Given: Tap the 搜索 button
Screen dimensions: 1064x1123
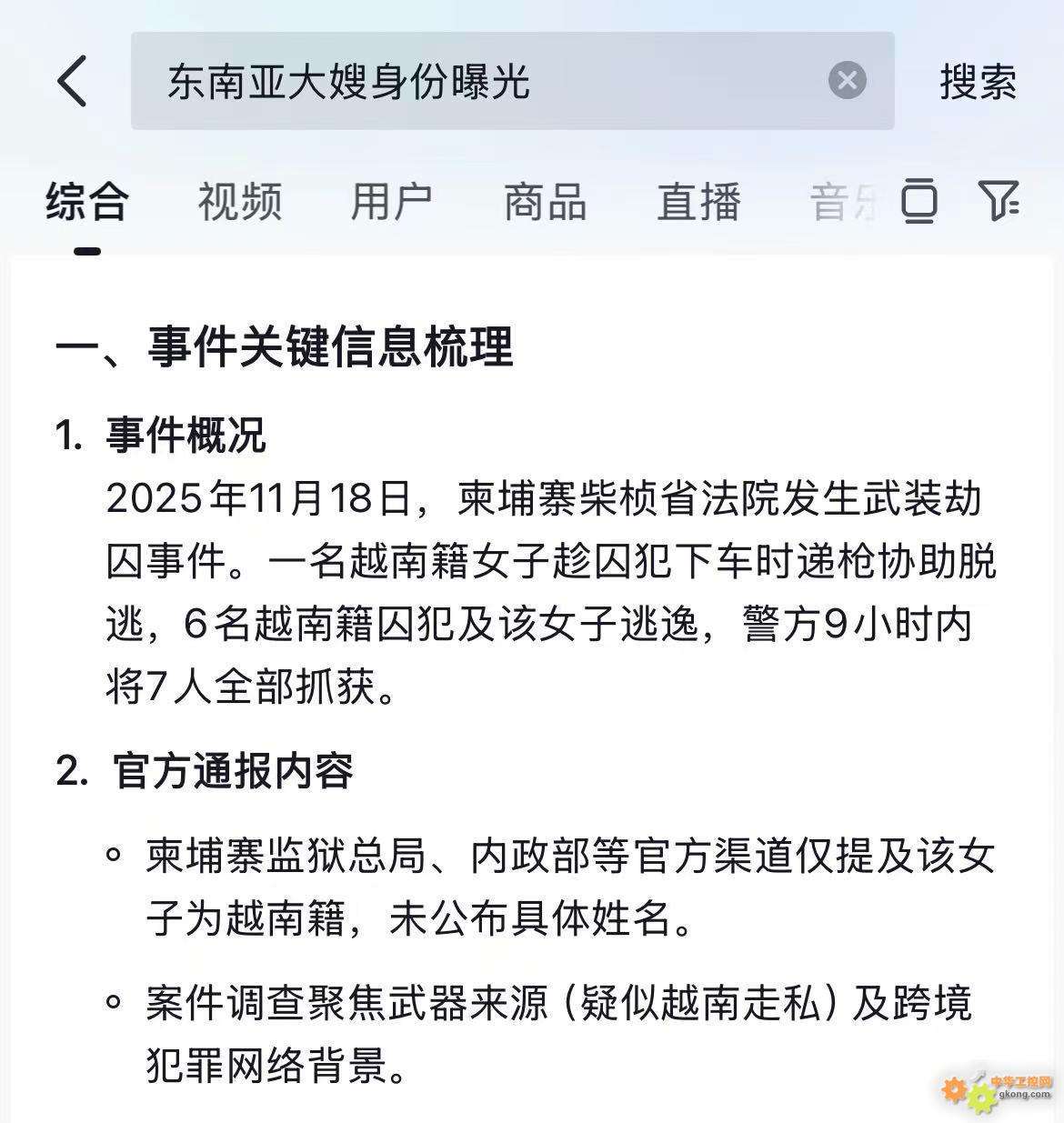Looking at the screenshot, I should [978, 82].
